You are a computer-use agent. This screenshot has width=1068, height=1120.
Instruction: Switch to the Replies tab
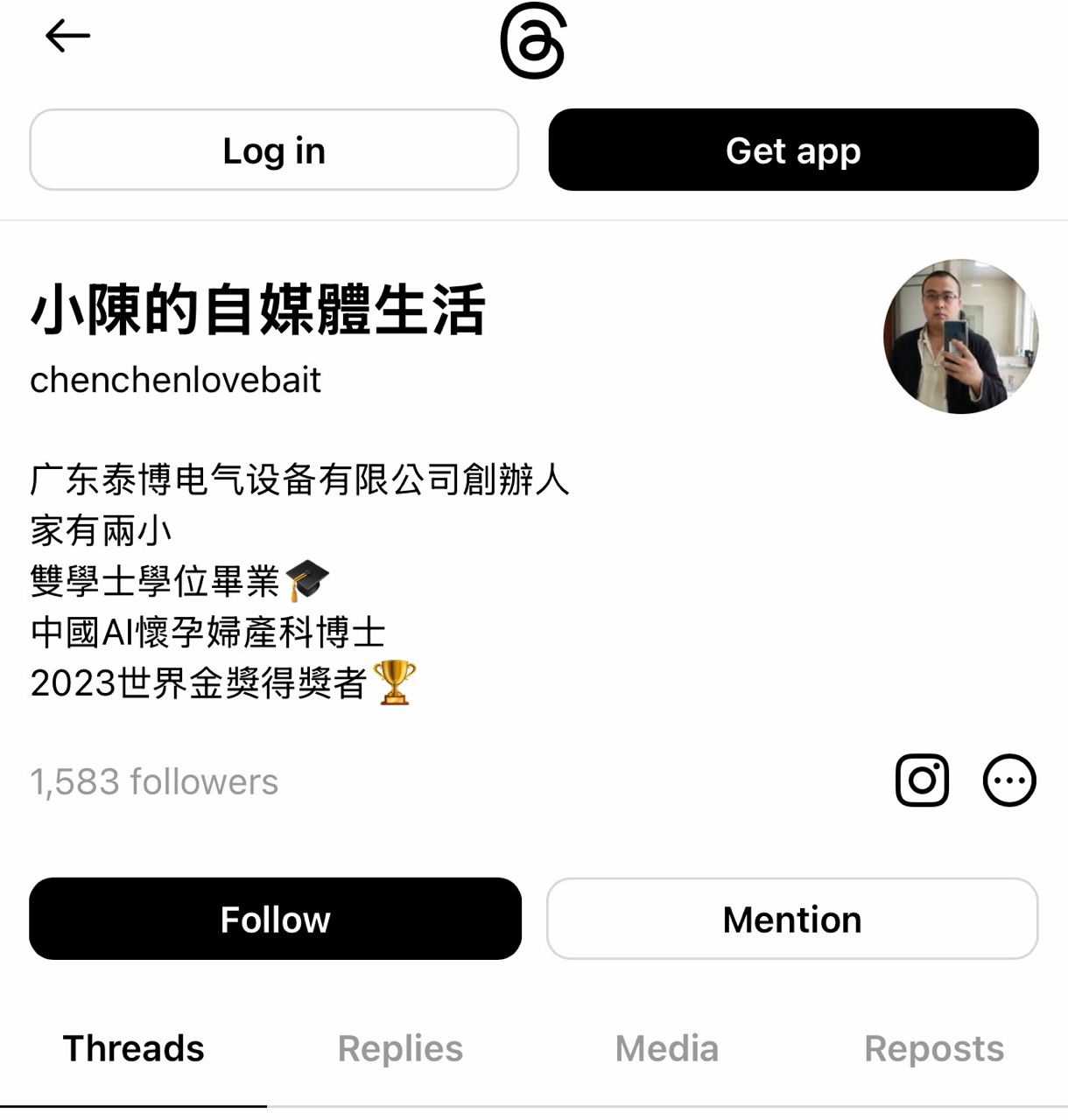tap(400, 1047)
